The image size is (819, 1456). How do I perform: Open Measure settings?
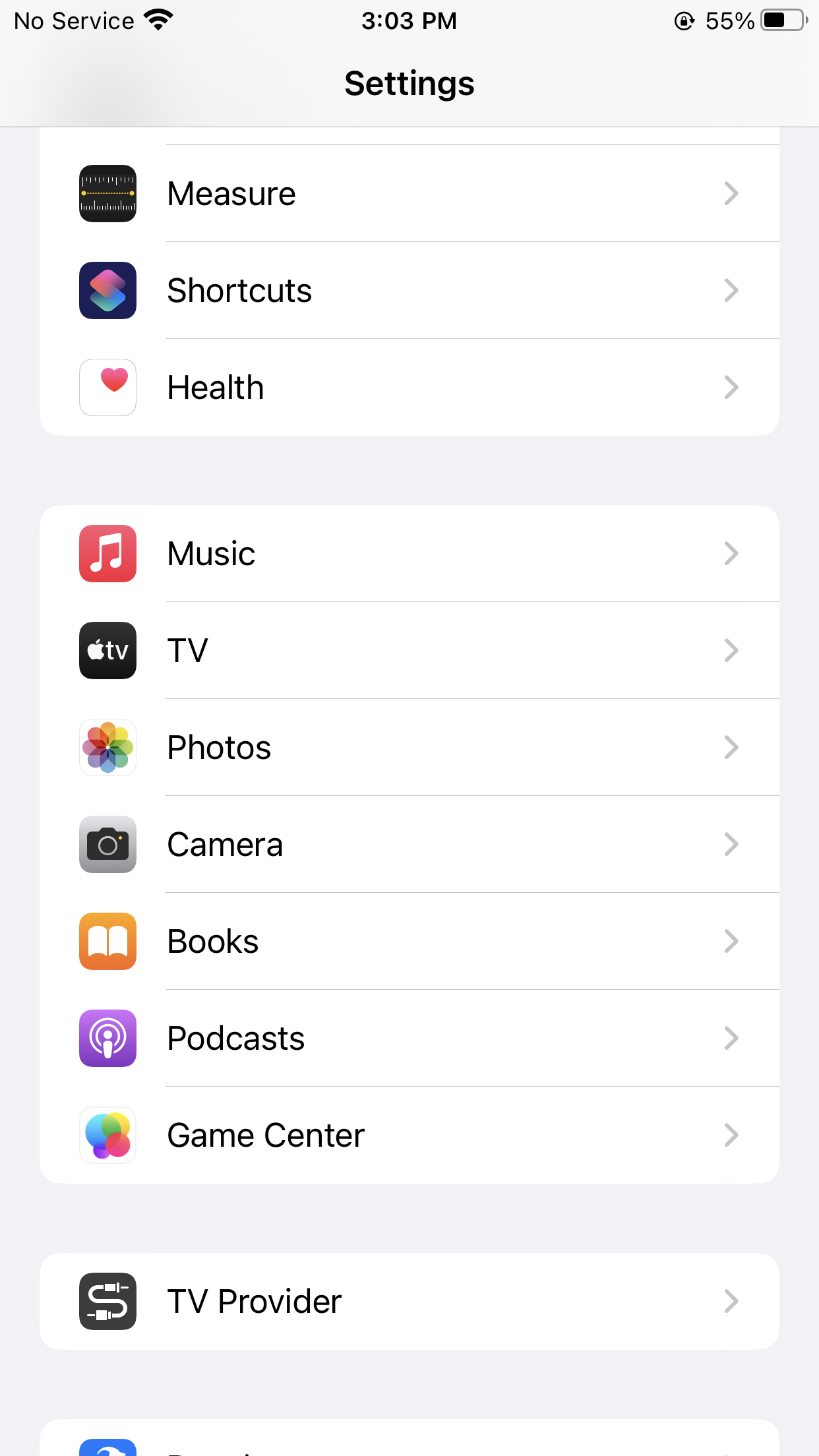pos(409,193)
